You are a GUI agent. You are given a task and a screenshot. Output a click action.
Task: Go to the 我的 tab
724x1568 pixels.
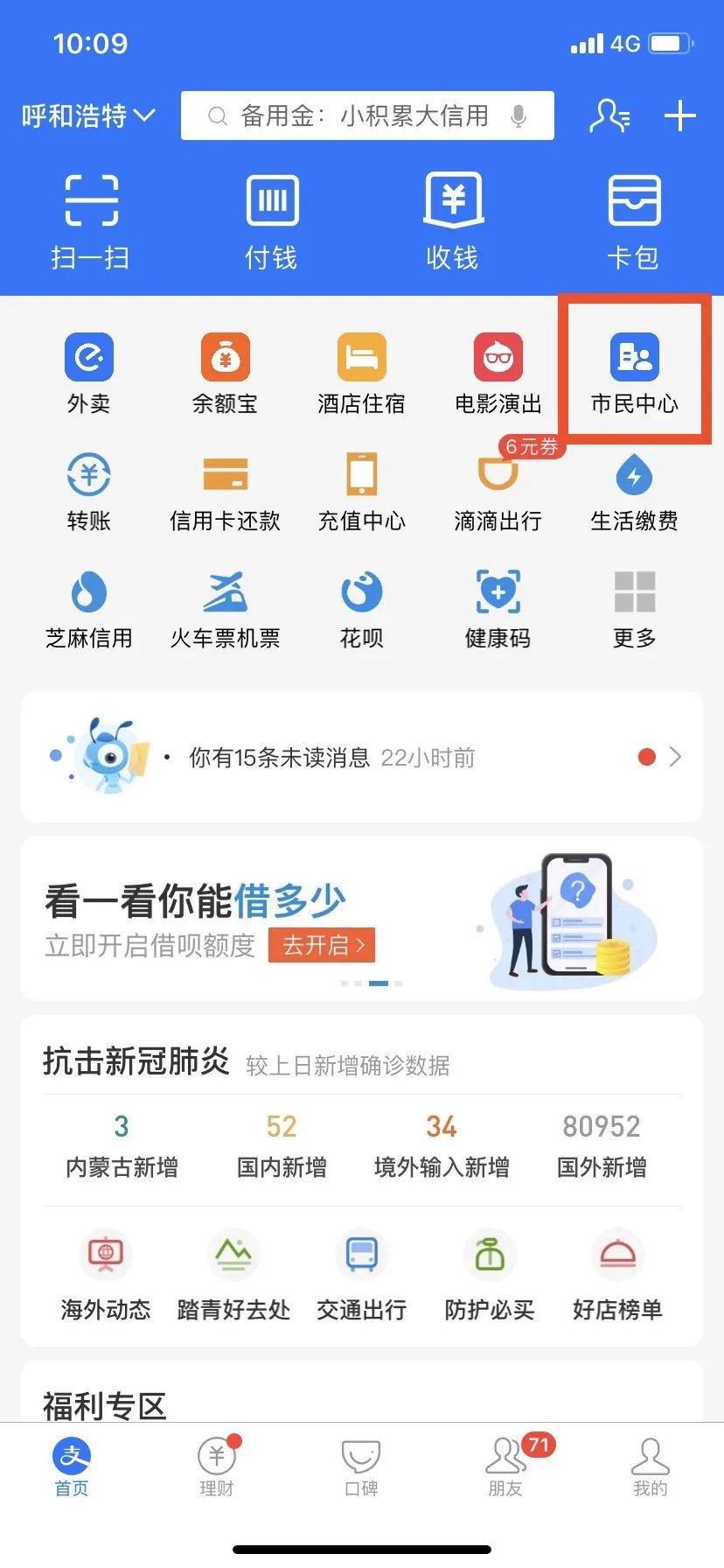pos(650,1464)
